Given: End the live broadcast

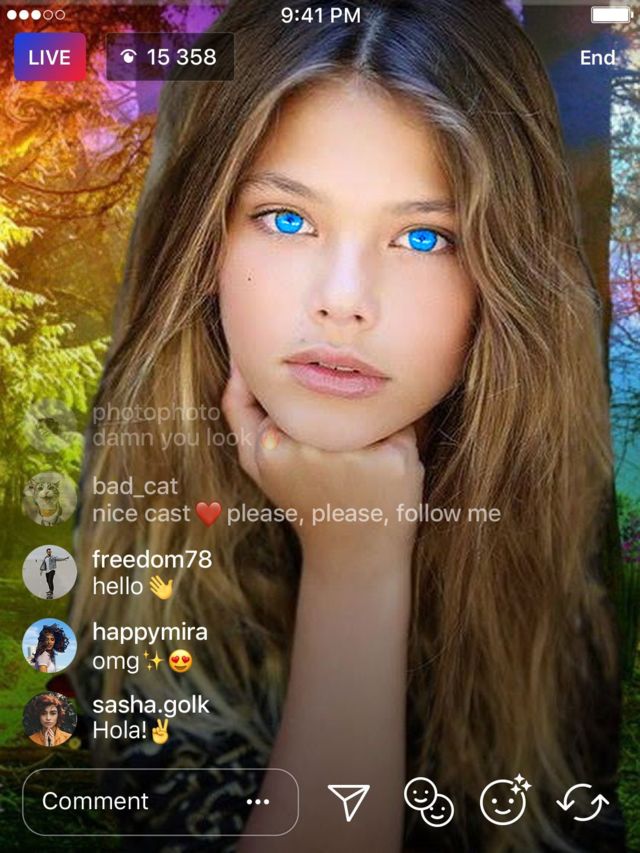Looking at the screenshot, I should click(x=598, y=57).
